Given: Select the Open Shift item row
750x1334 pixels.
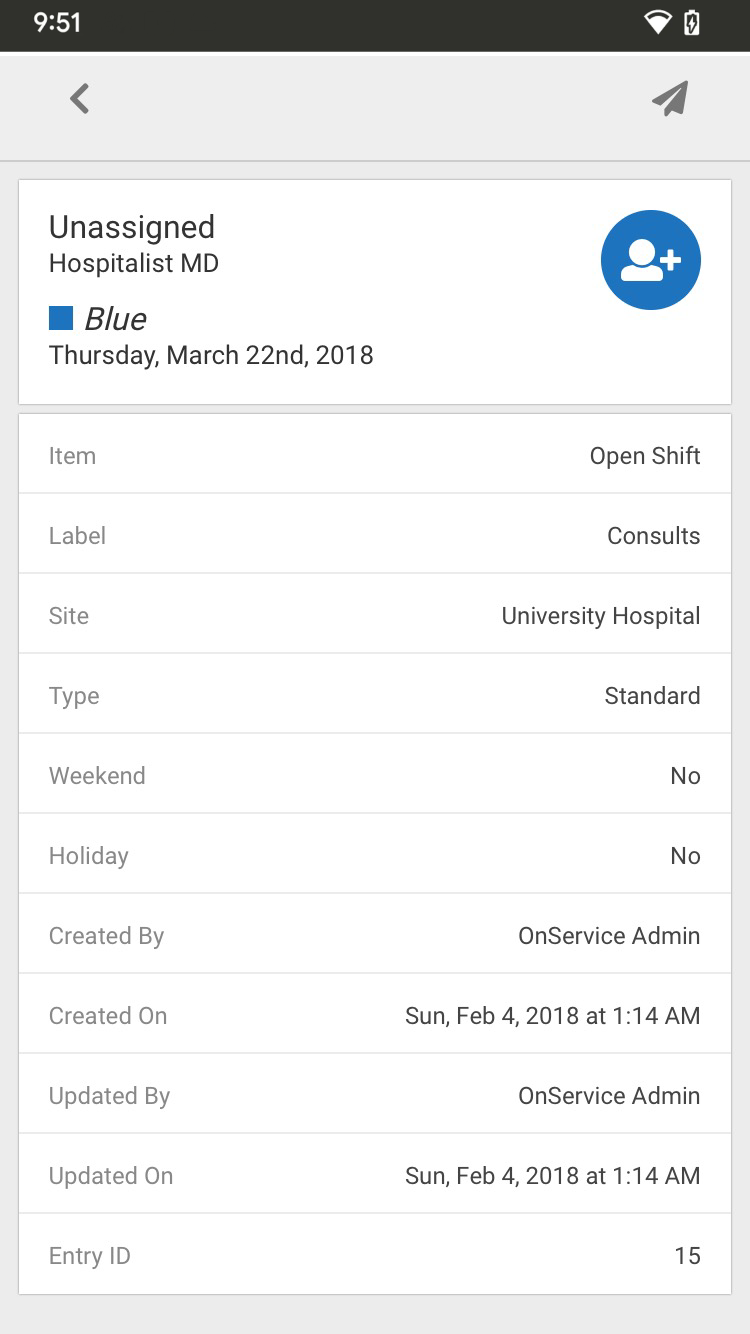Looking at the screenshot, I should (x=375, y=455).
